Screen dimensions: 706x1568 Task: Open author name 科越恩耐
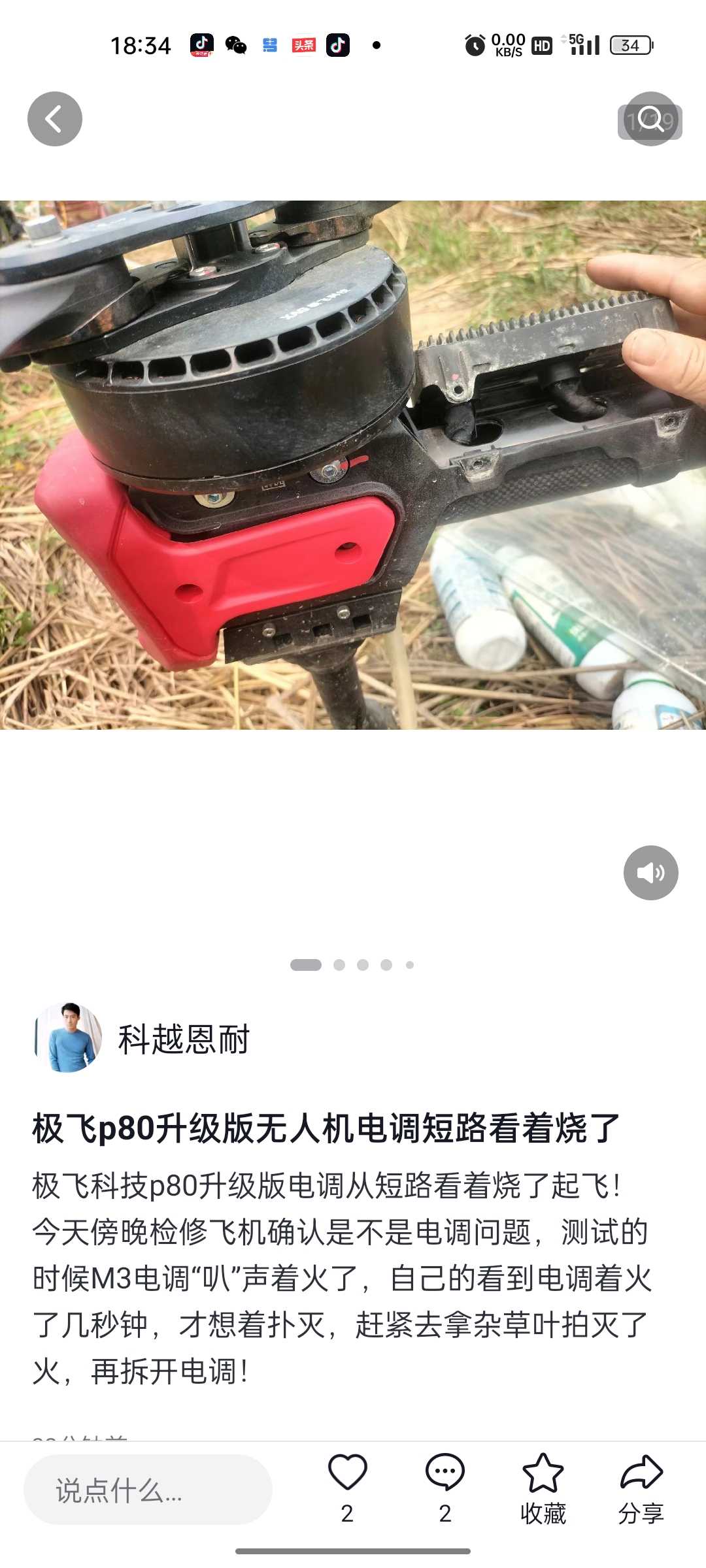click(184, 1039)
